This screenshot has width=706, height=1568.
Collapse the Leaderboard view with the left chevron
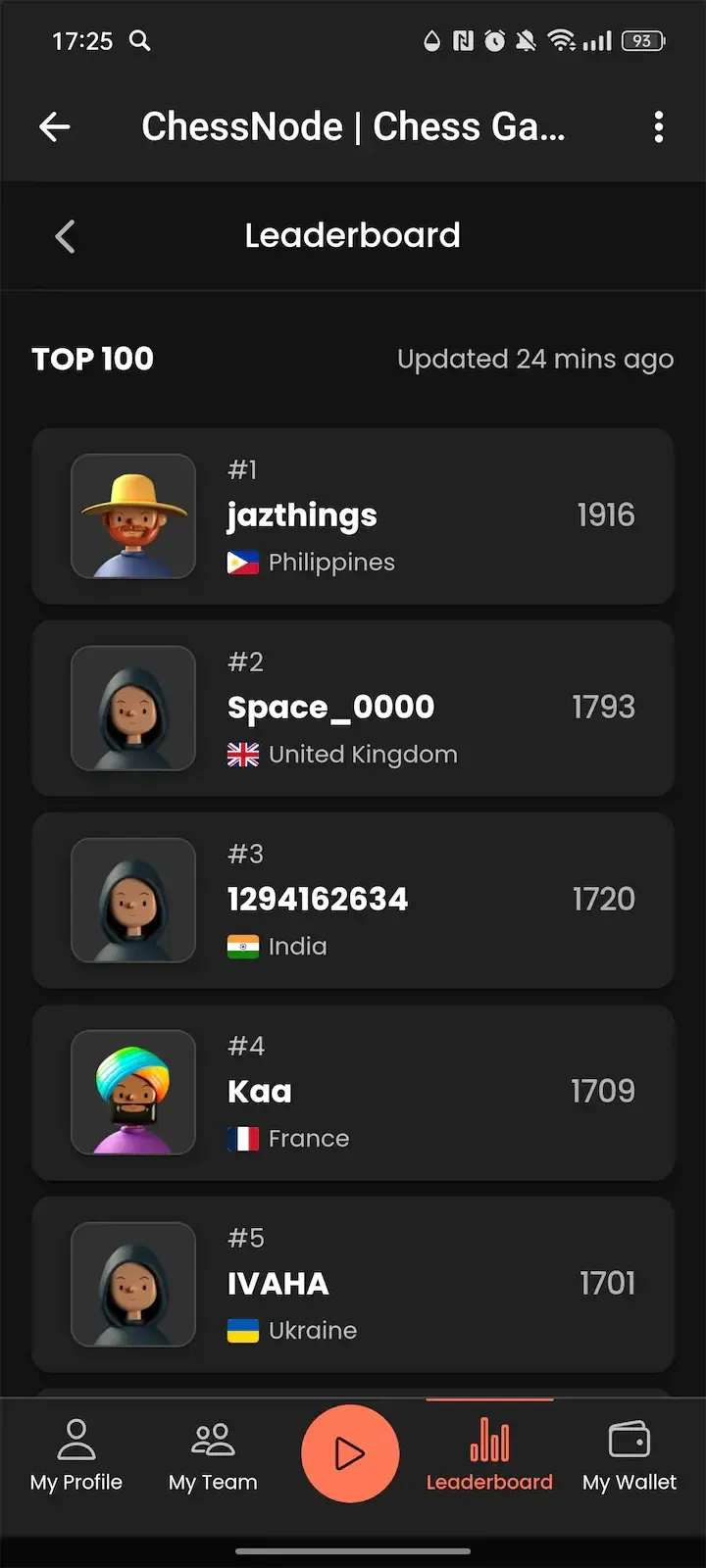pyautogui.click(x=65, y=235)
